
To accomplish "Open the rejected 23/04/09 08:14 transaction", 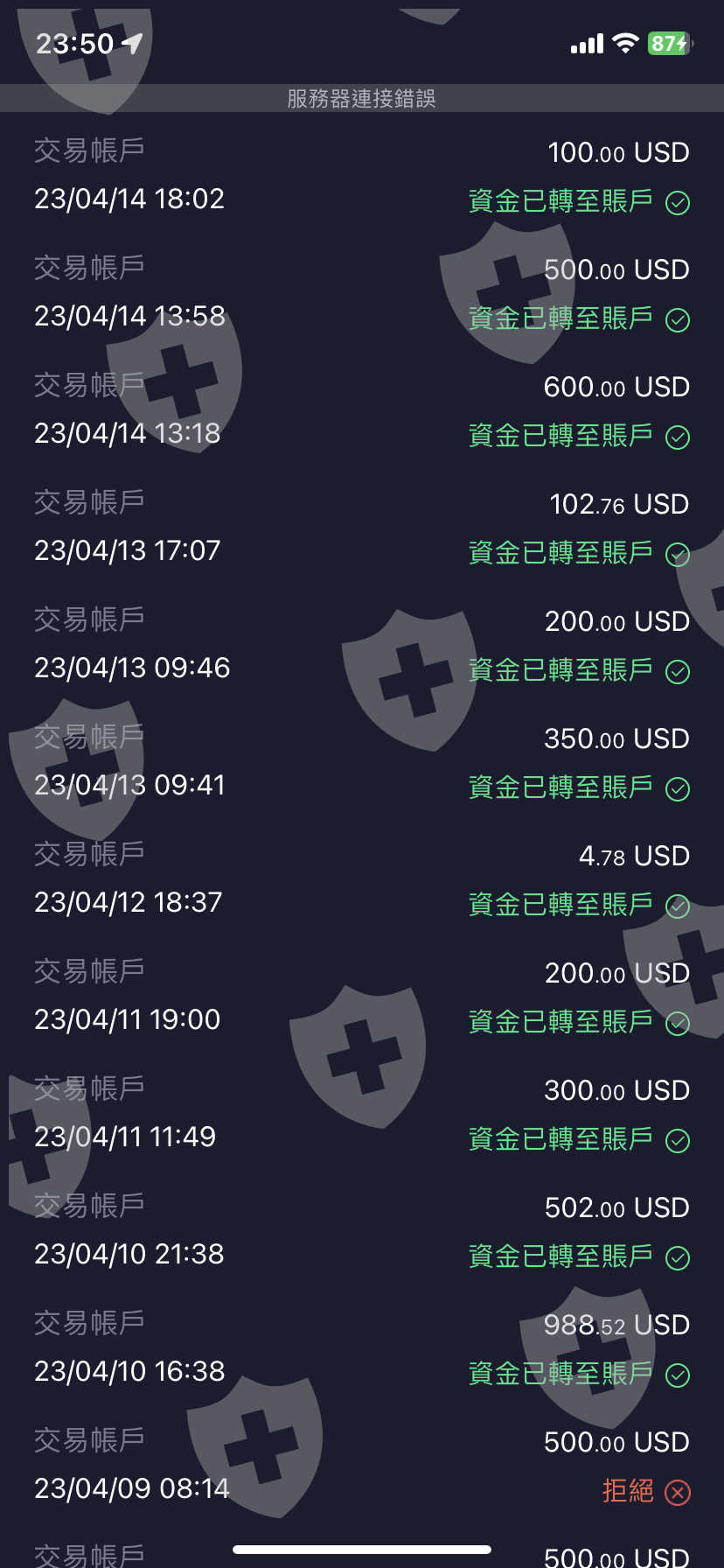I will 362,1466.
